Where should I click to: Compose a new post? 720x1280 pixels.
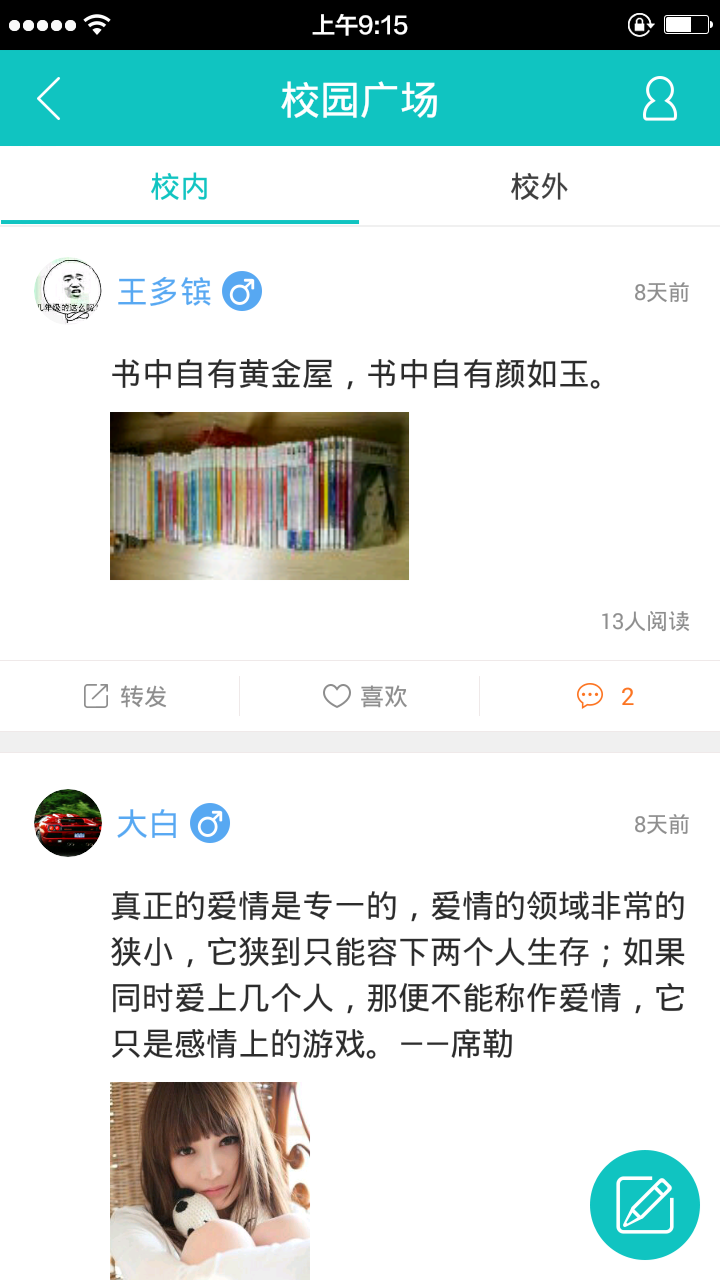click(644, 1204)
